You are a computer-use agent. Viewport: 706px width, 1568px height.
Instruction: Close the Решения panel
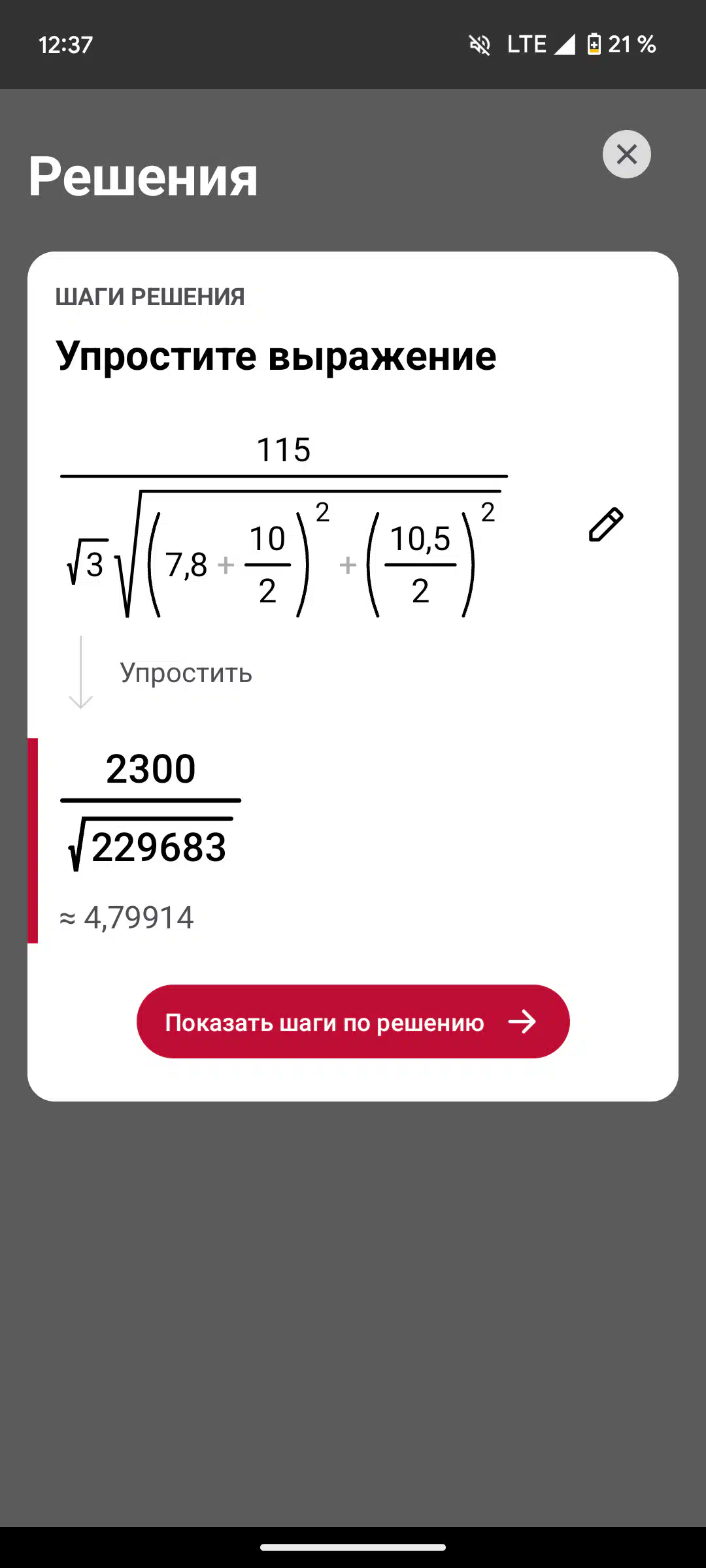[626, 154]
